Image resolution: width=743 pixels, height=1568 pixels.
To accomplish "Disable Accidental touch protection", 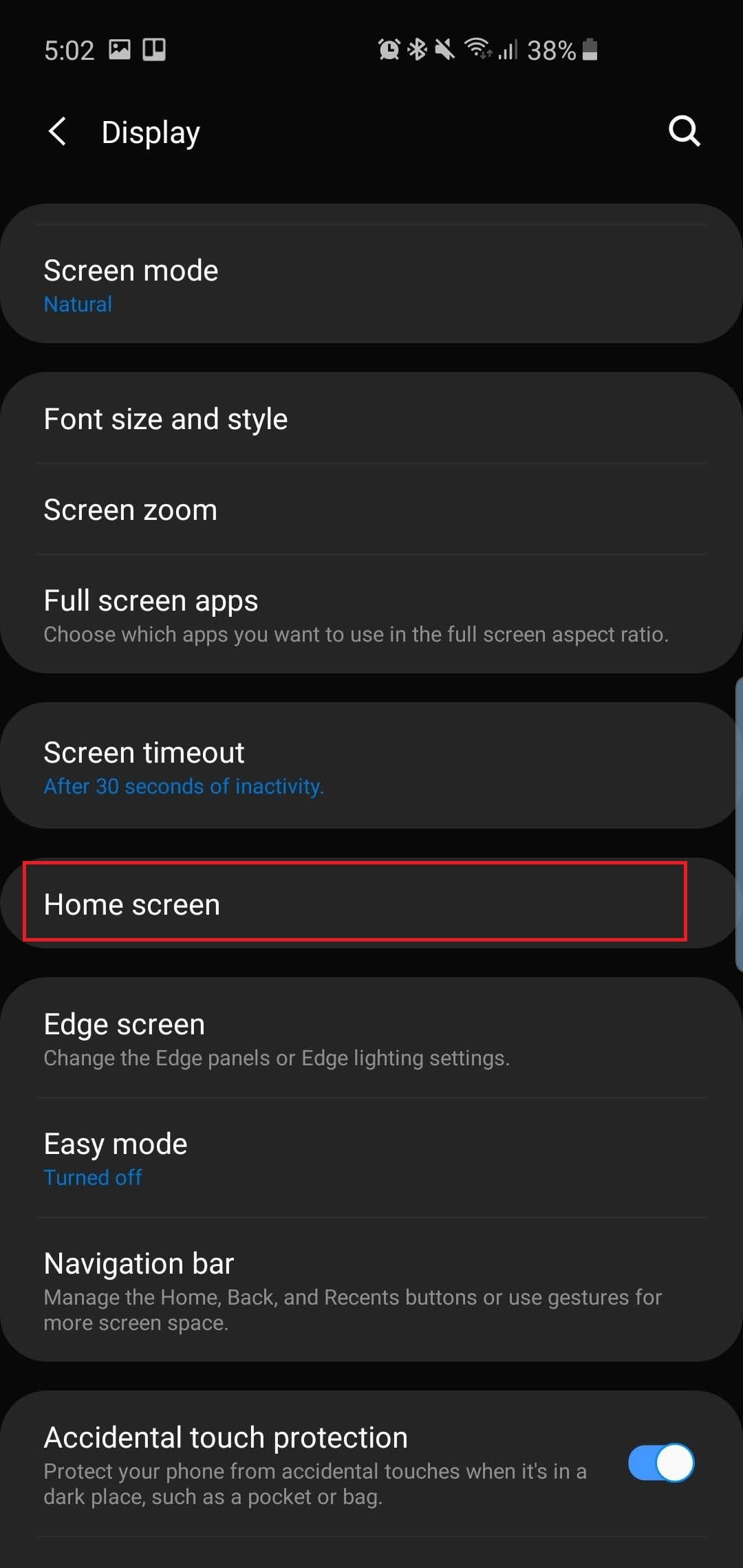I will tap(660, 1463).
